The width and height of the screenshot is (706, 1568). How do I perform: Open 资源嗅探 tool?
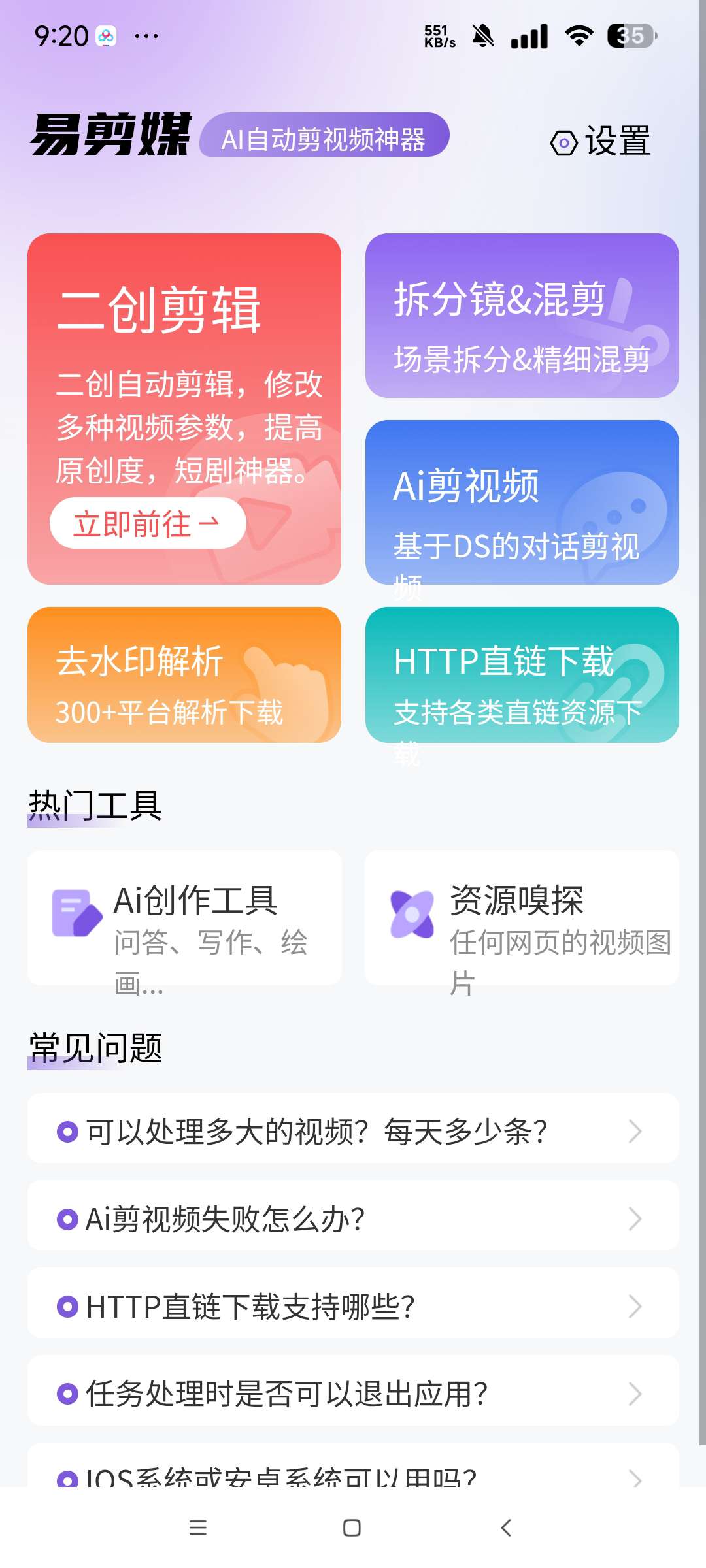[522, 918]
